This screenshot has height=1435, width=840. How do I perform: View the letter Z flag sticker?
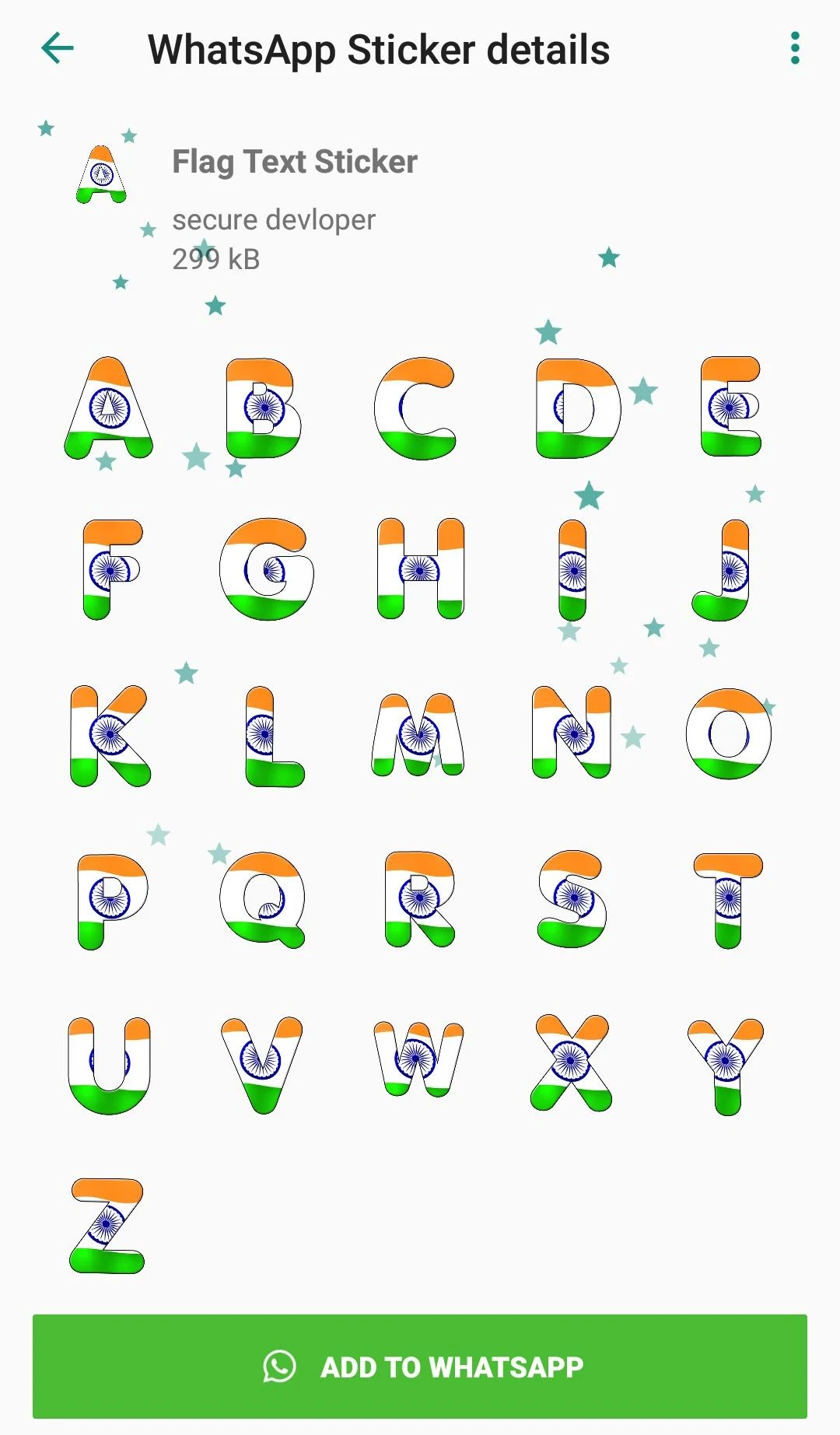coord(107,1226)
